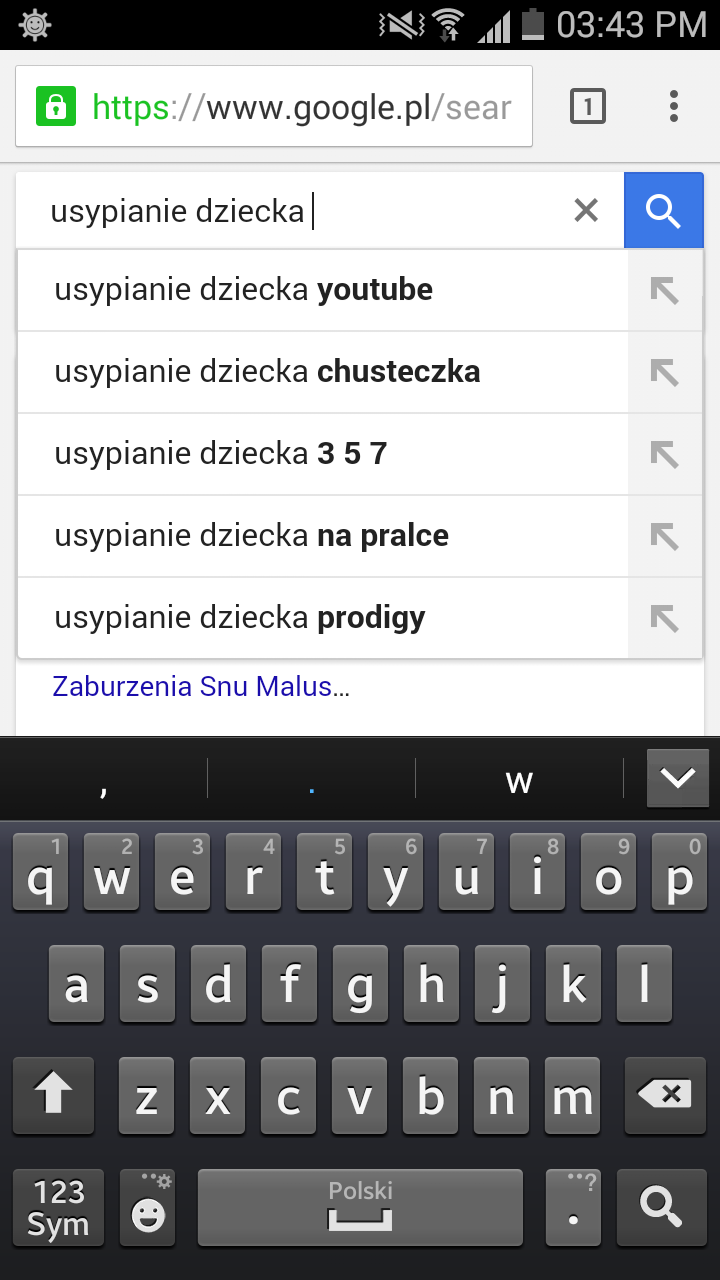
Task: Fill query with 'youtube' suggestion arrow
Action: tap(665, 290)
